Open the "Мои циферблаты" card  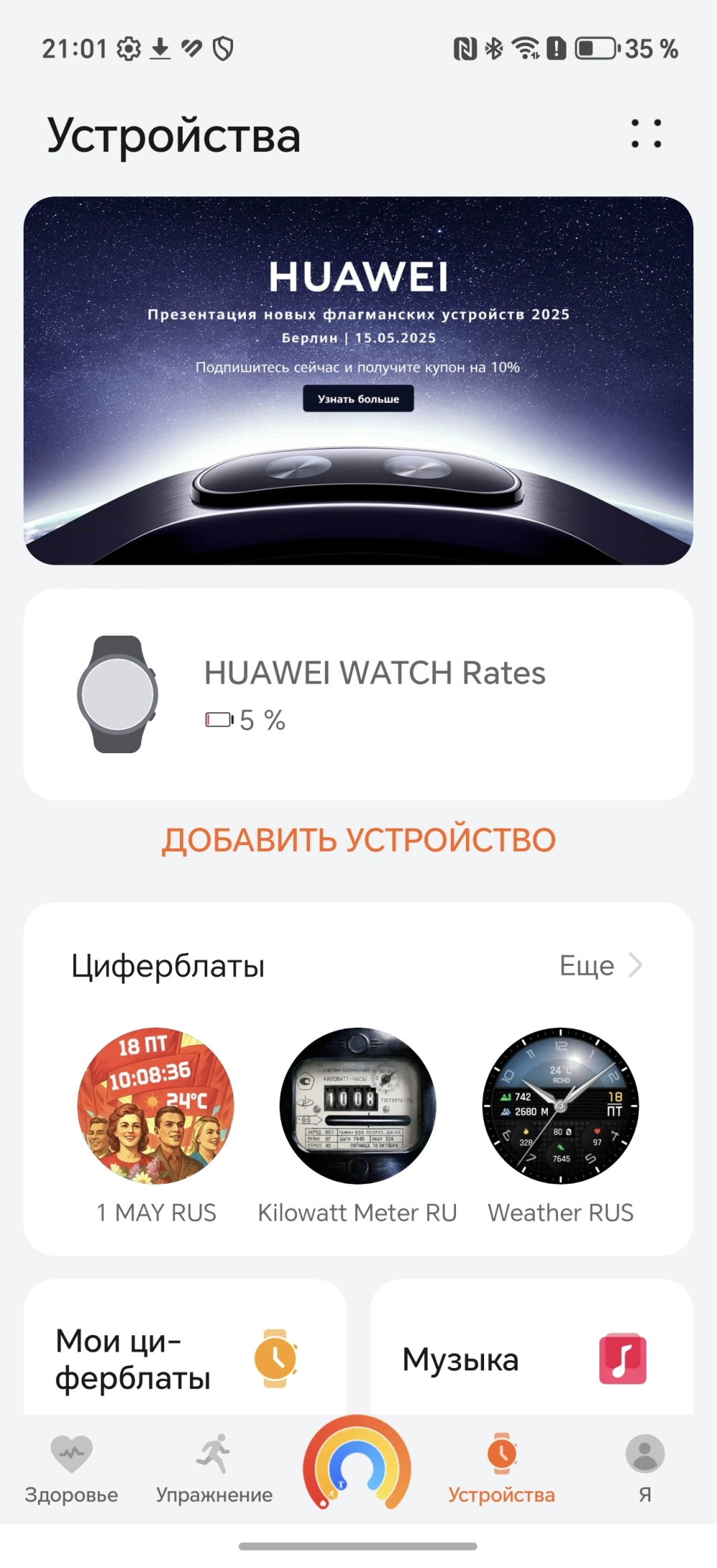pos(185,1358)
